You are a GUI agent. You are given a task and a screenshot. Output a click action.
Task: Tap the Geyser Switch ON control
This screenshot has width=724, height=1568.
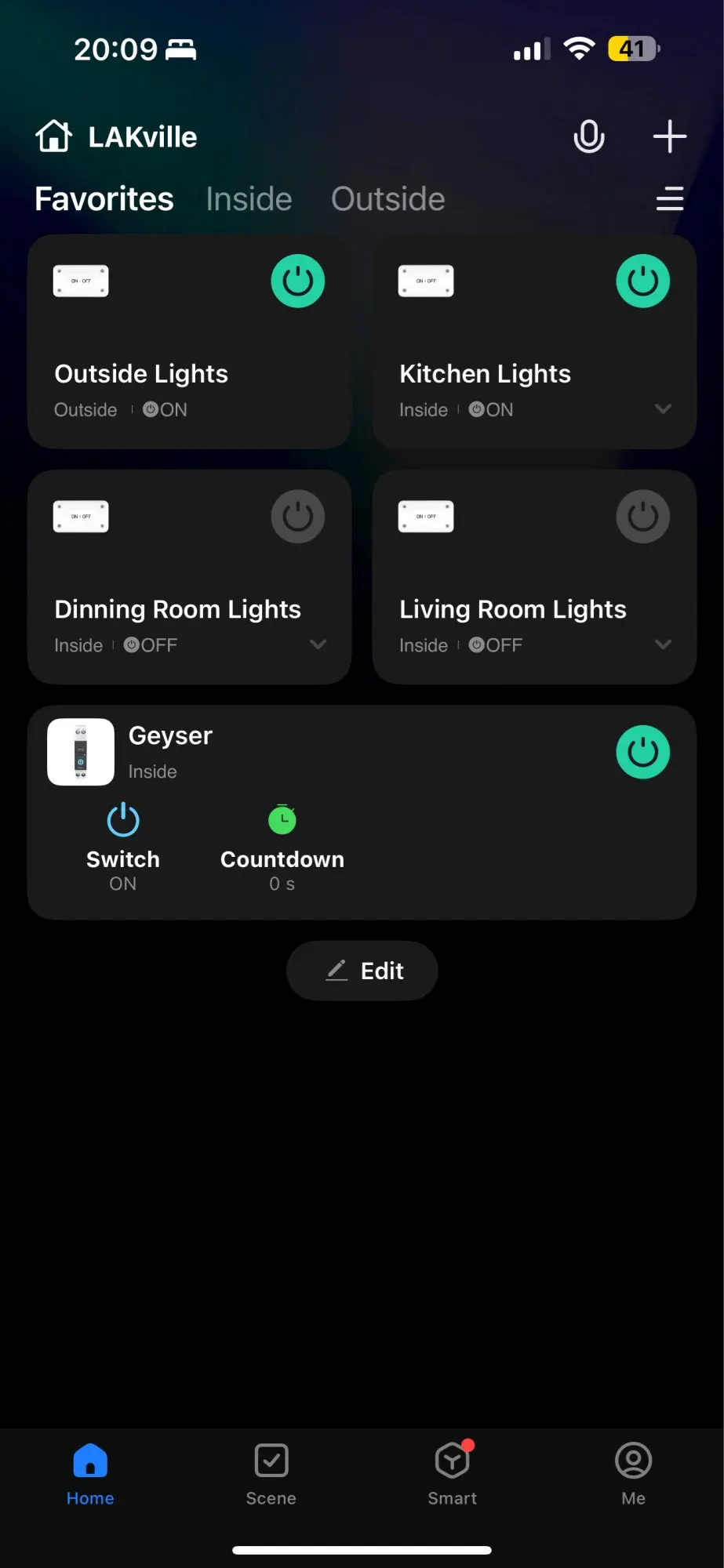click(123, 848)
